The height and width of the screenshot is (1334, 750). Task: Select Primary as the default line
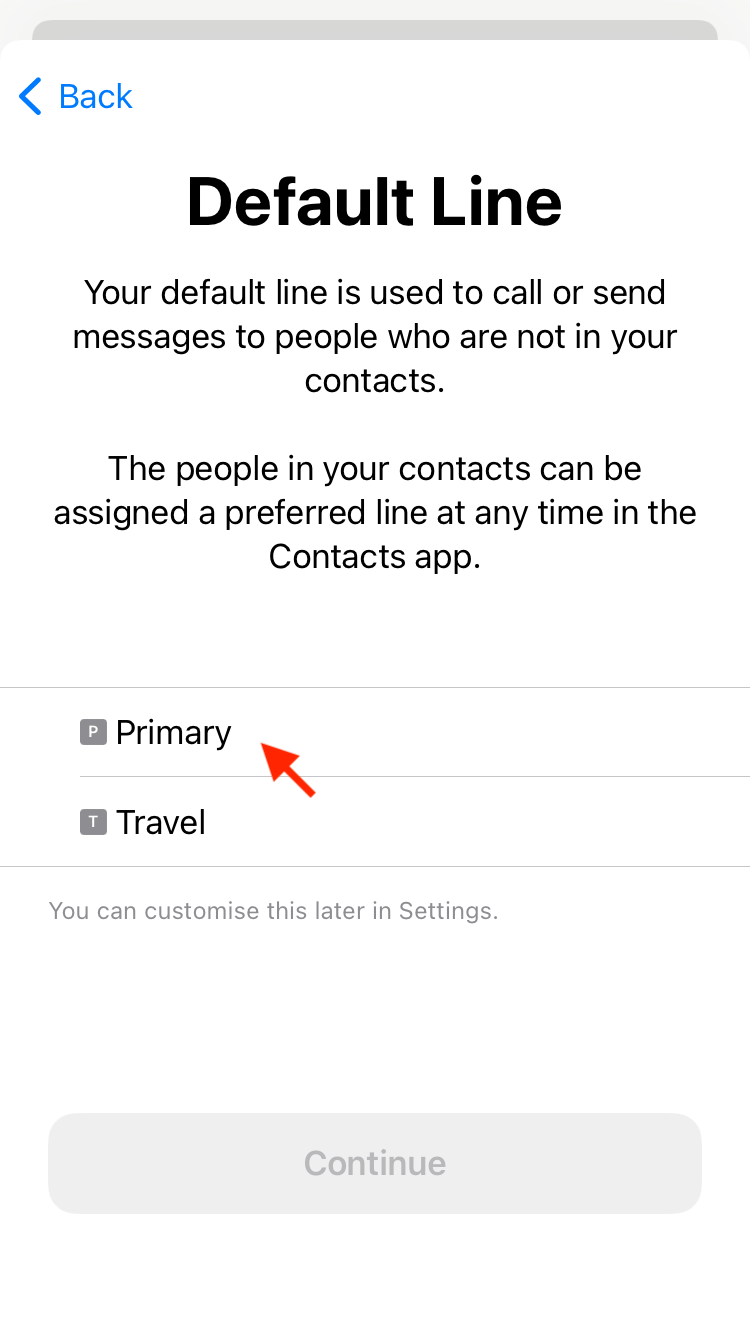[x=375, y=732]
